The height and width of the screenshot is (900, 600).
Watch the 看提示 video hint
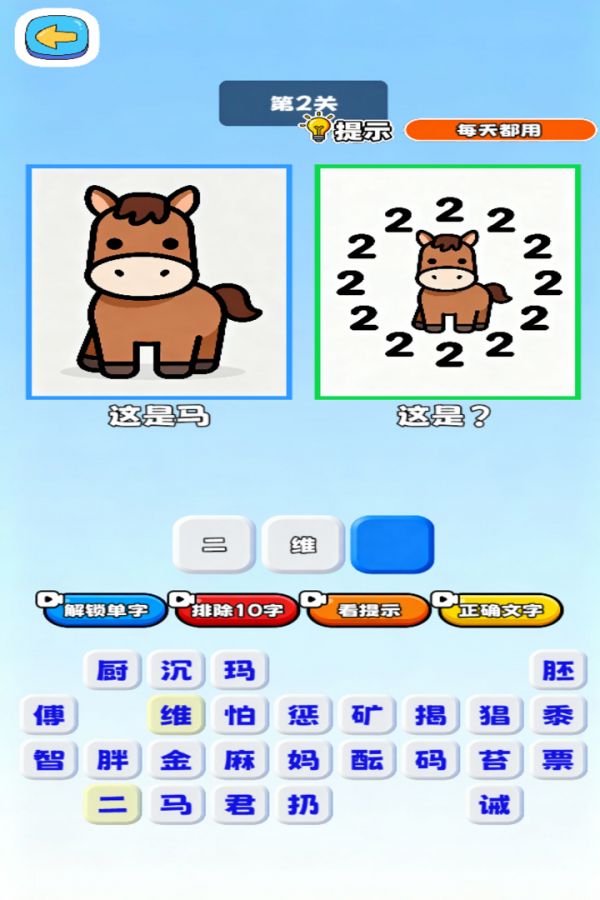(368, 609)
